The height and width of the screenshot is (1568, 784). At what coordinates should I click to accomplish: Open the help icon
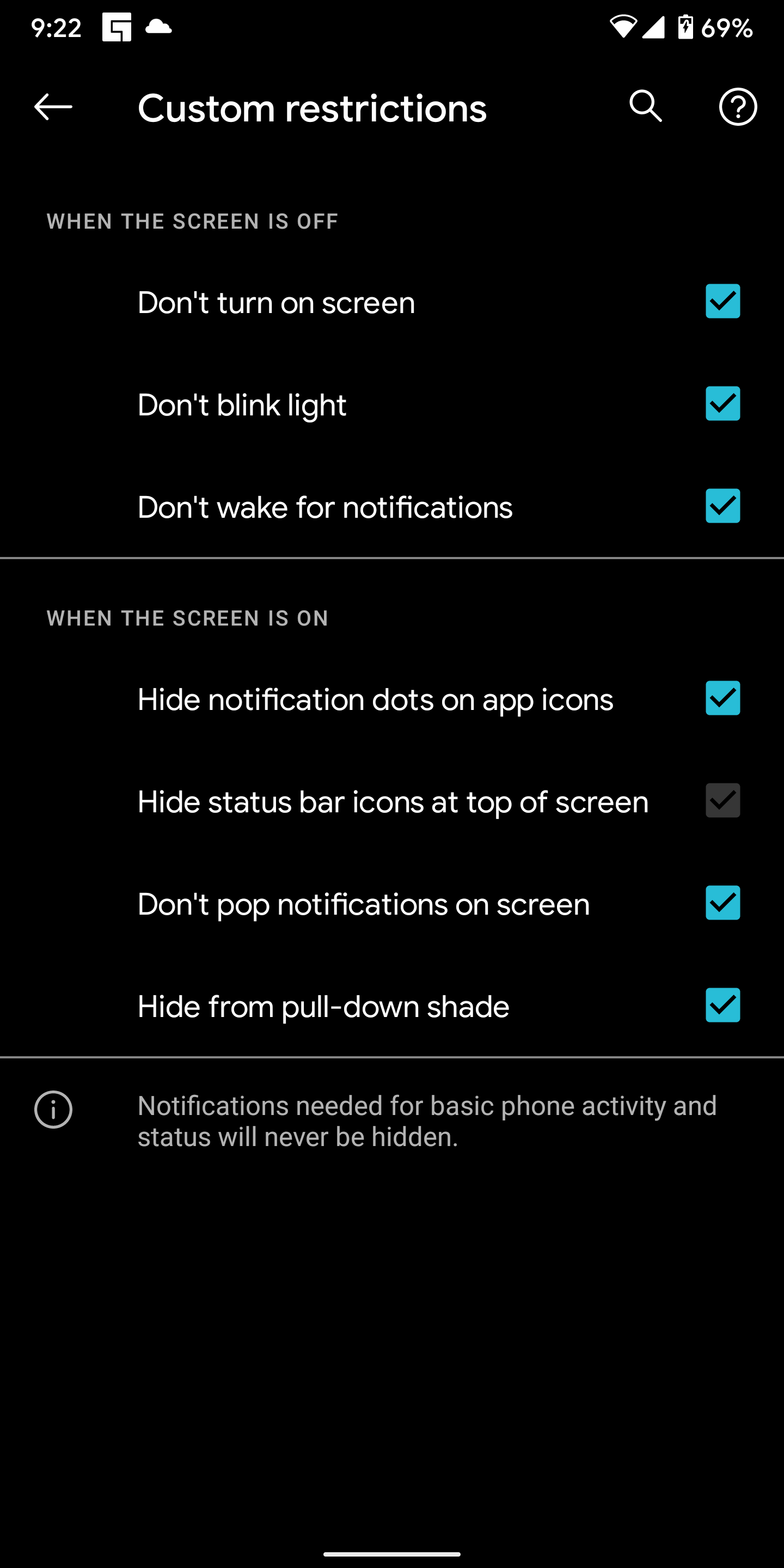[738, 107]
